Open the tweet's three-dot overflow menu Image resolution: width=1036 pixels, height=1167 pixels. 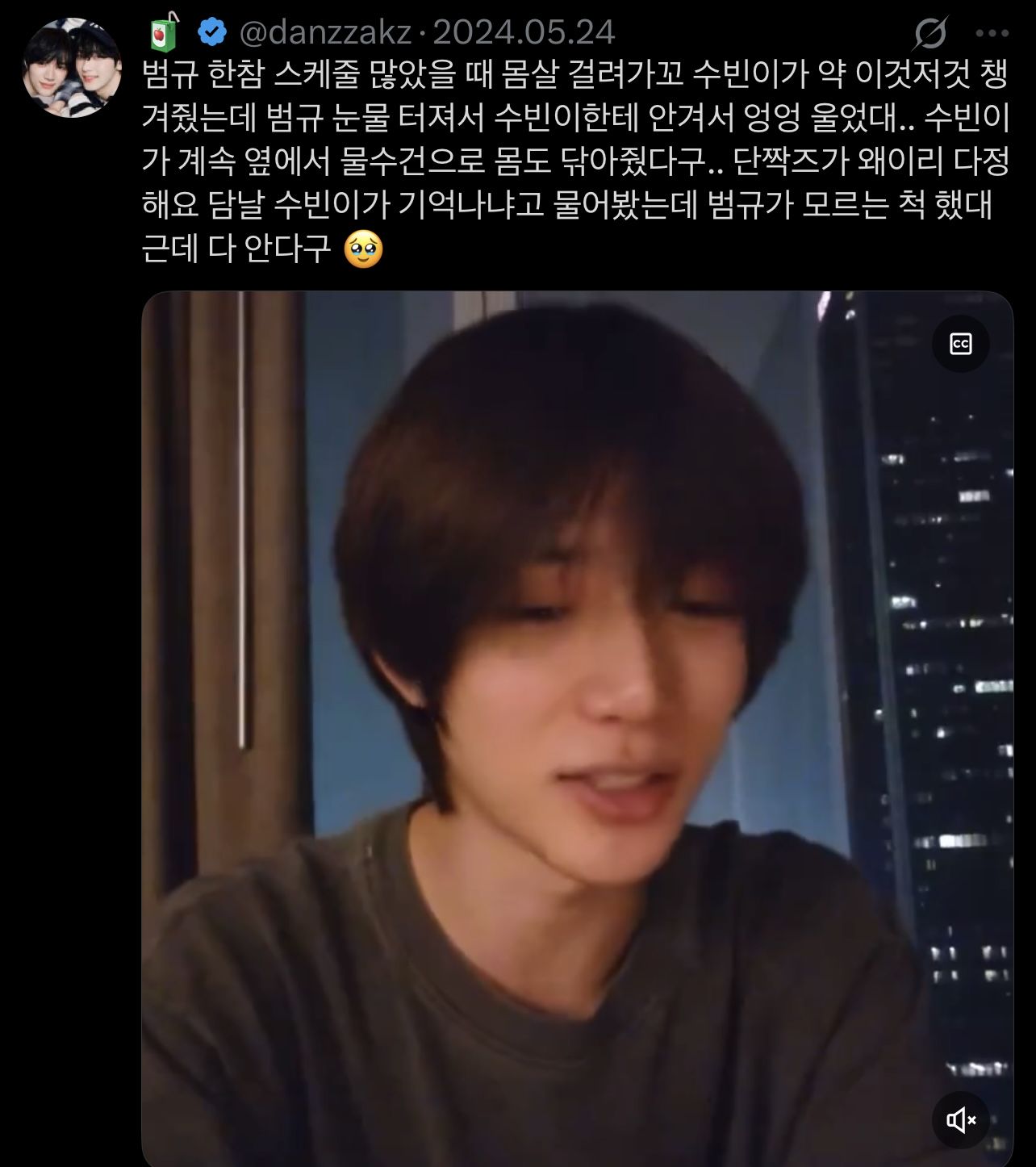(992, 34)
